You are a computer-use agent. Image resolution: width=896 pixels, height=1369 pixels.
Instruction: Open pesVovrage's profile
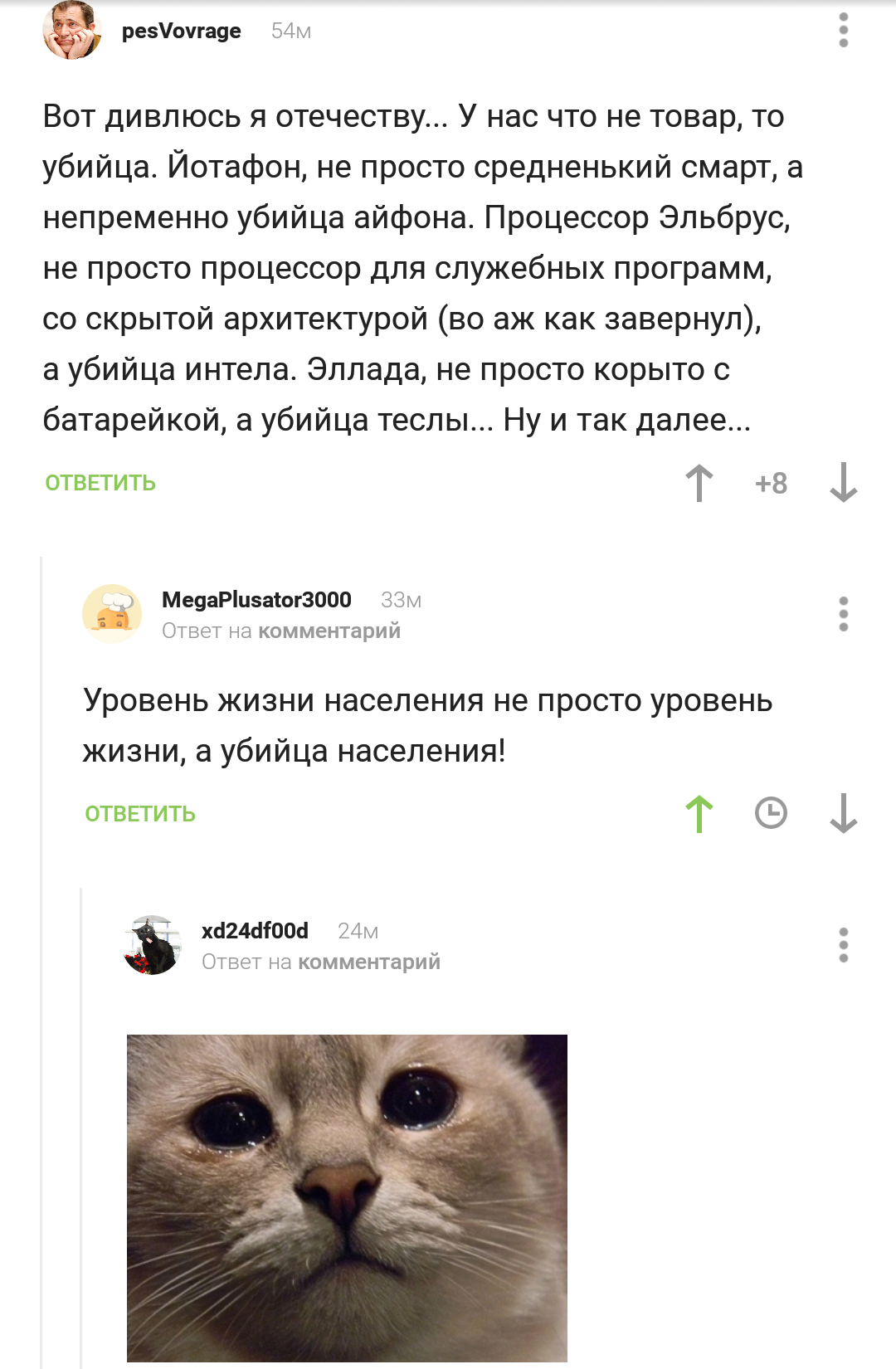coord(181,31)
